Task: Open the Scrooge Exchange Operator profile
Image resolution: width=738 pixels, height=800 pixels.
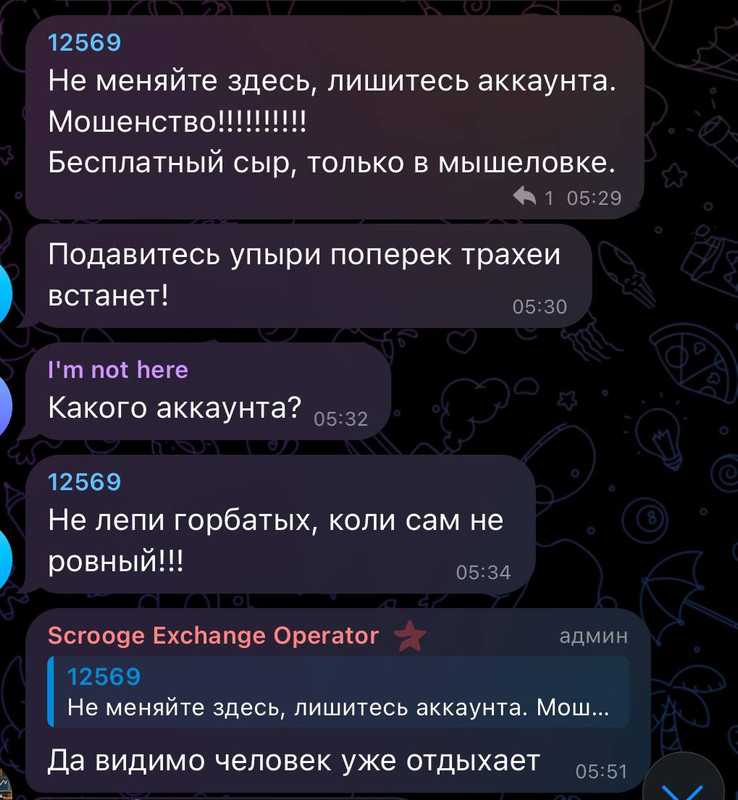Action: (x=214, y=635)
